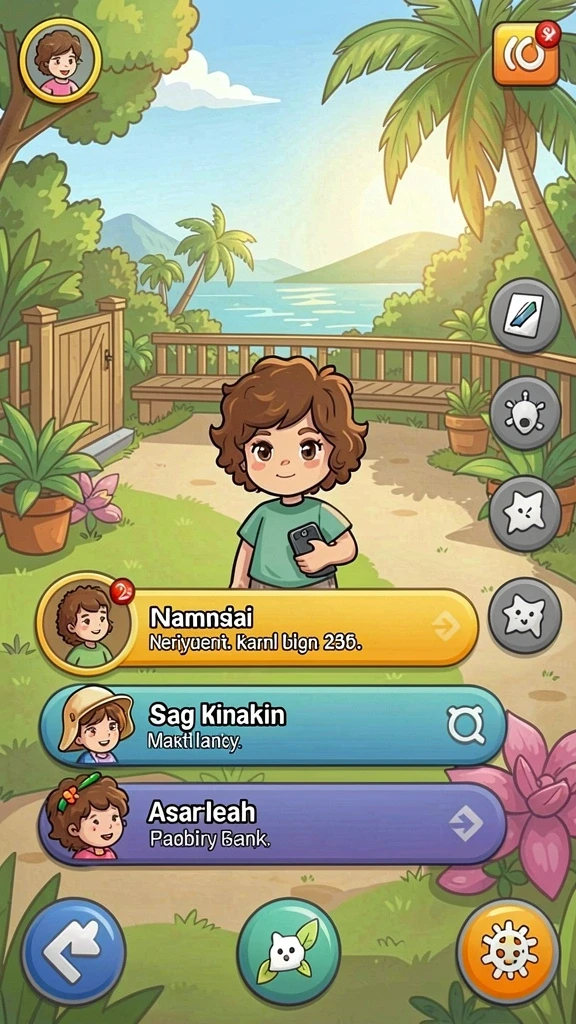Screen dimensions: 576x1024
Task: Tap the teal leaf creature button
Action: (288, 950)
